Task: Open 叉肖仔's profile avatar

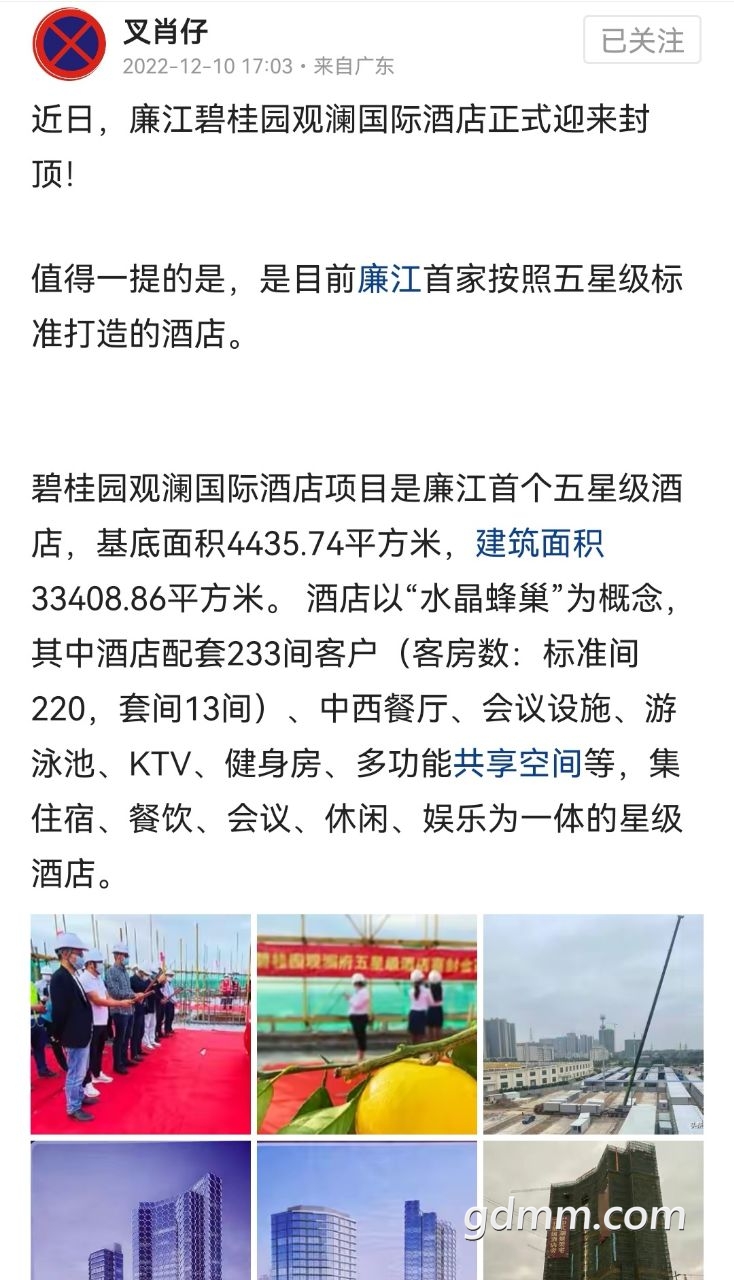Action: [69, 45]
